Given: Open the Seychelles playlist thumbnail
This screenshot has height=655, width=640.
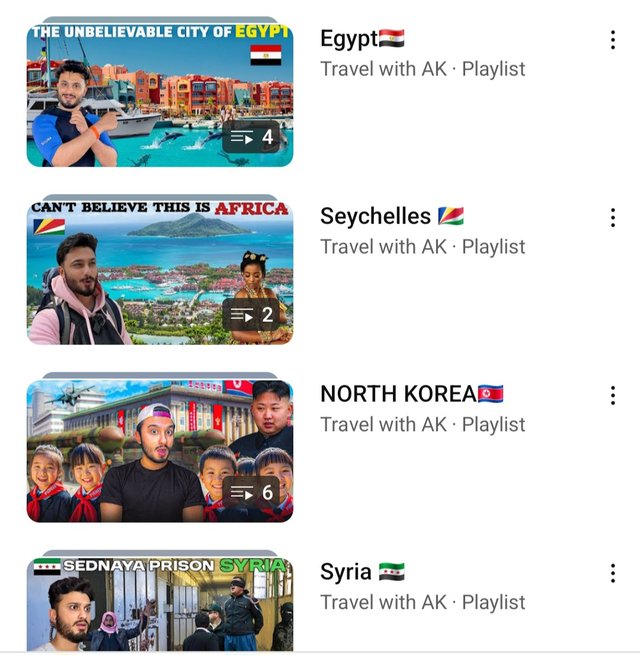Looking at the screenshot, I should [160, 272].
